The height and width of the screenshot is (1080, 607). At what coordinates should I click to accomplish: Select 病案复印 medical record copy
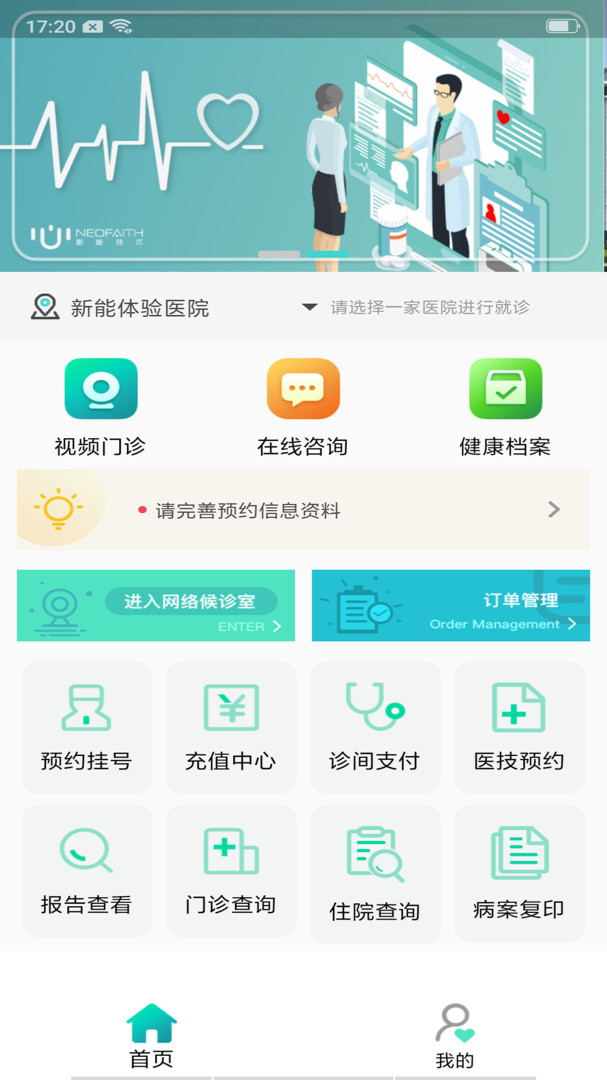519,873
